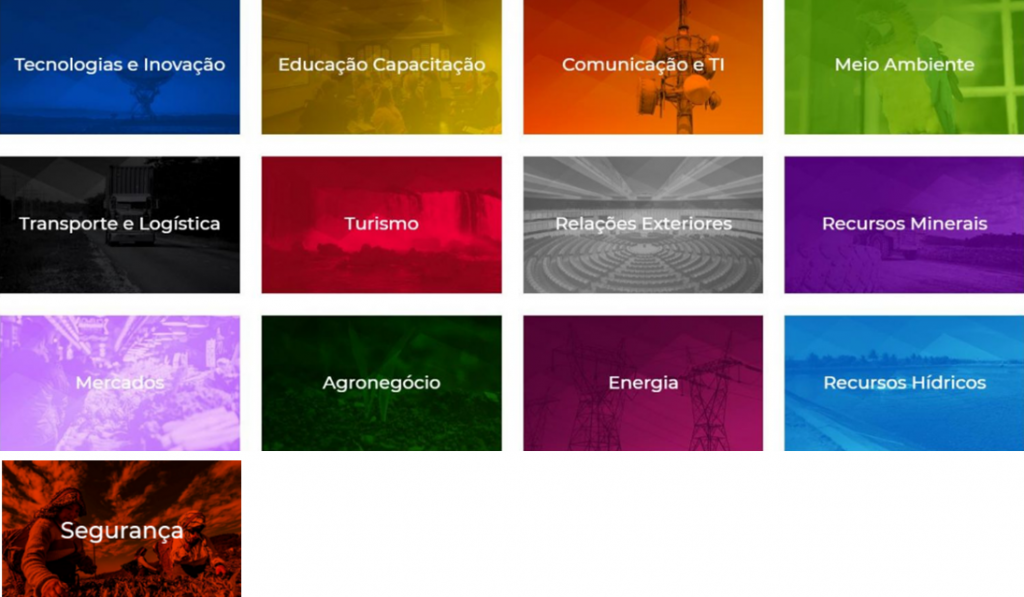Select Recursos Minerais category
1024x597 pixels.
904,224
